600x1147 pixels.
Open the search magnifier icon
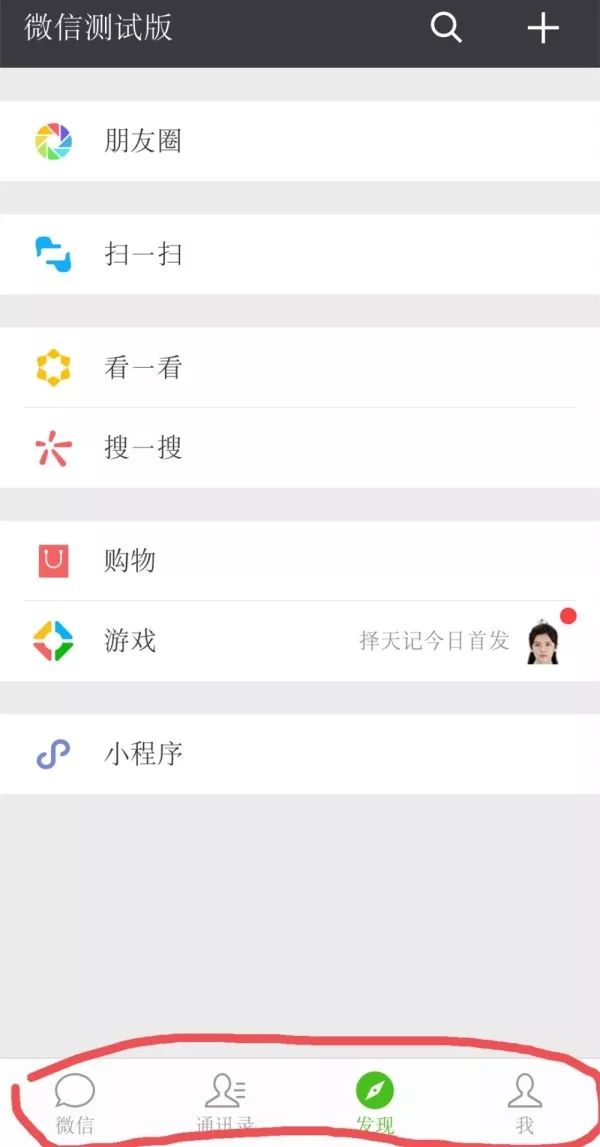click(x=446, y=28)
